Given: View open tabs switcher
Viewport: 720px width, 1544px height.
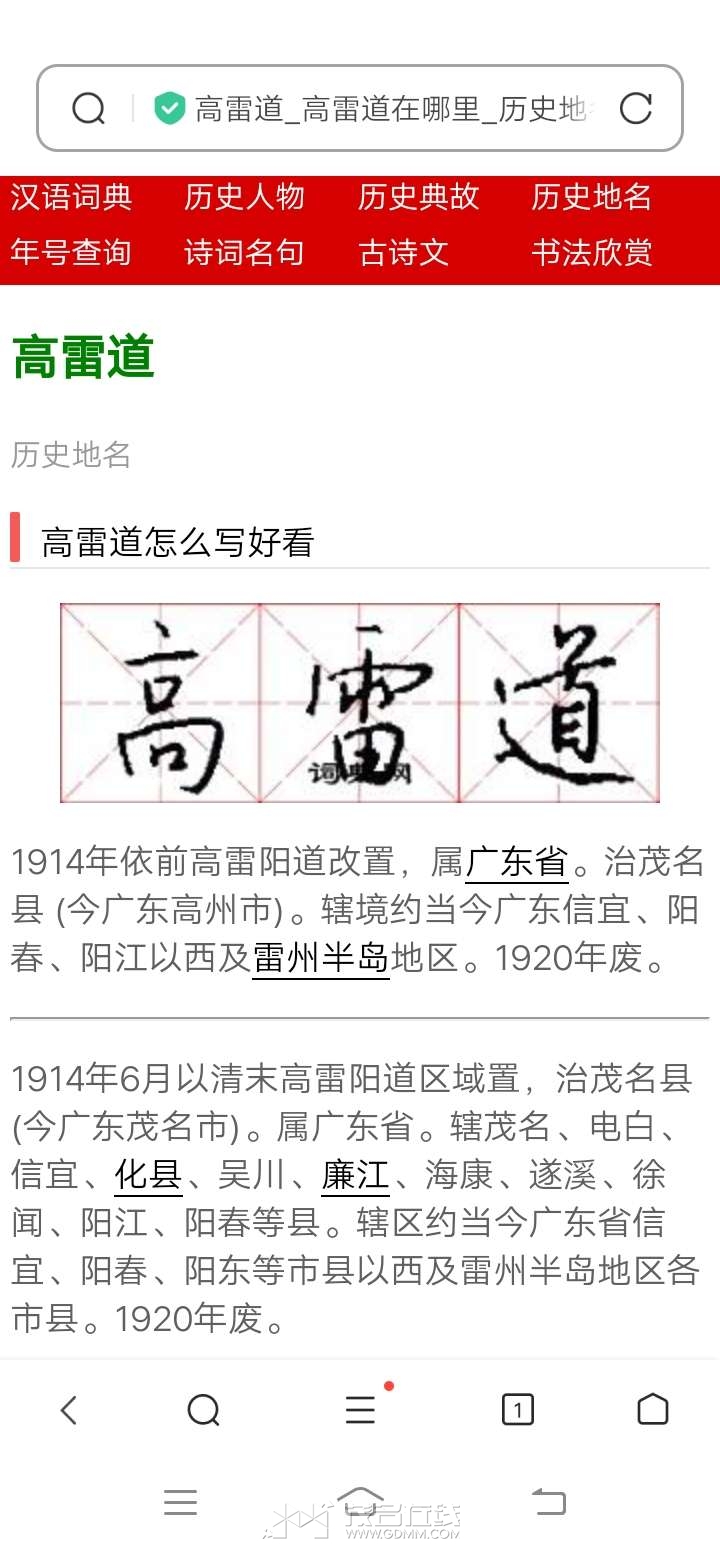Looking at the screenshot, I should click(517, 1410).
